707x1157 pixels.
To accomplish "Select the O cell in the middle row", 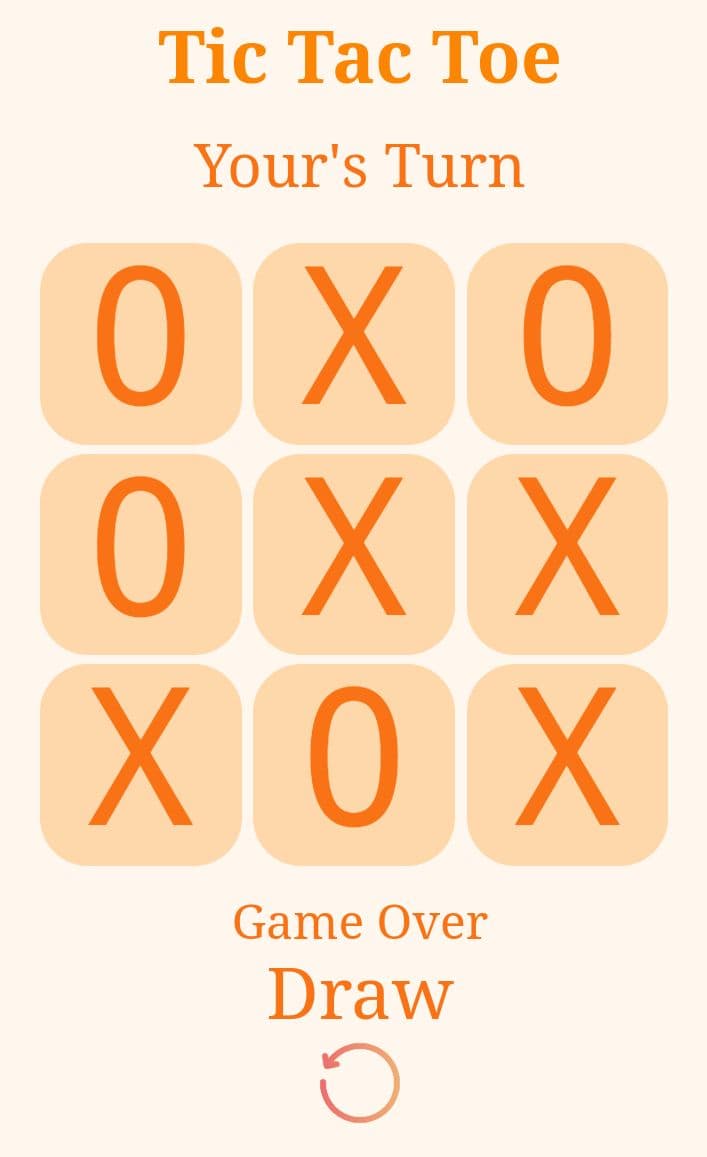I will [x=140, y=554].
